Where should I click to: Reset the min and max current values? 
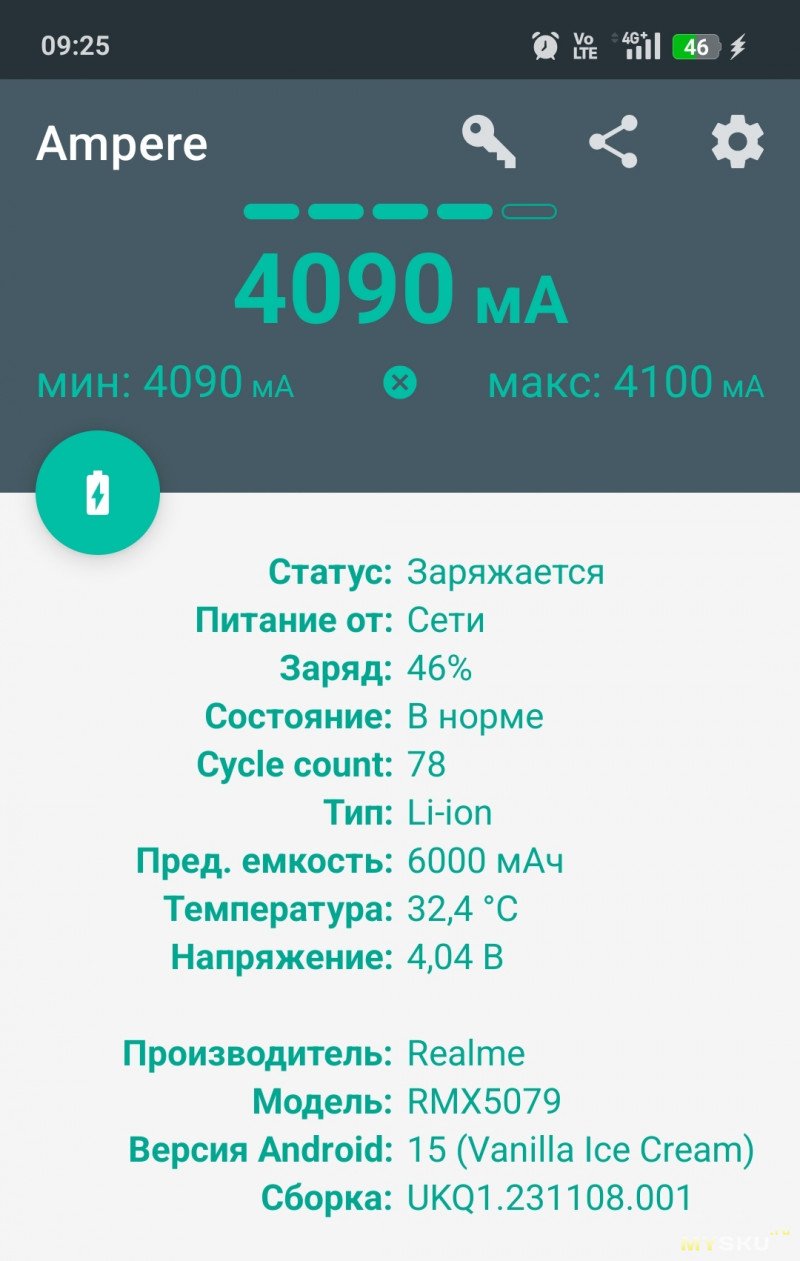(x=400, y=382)
